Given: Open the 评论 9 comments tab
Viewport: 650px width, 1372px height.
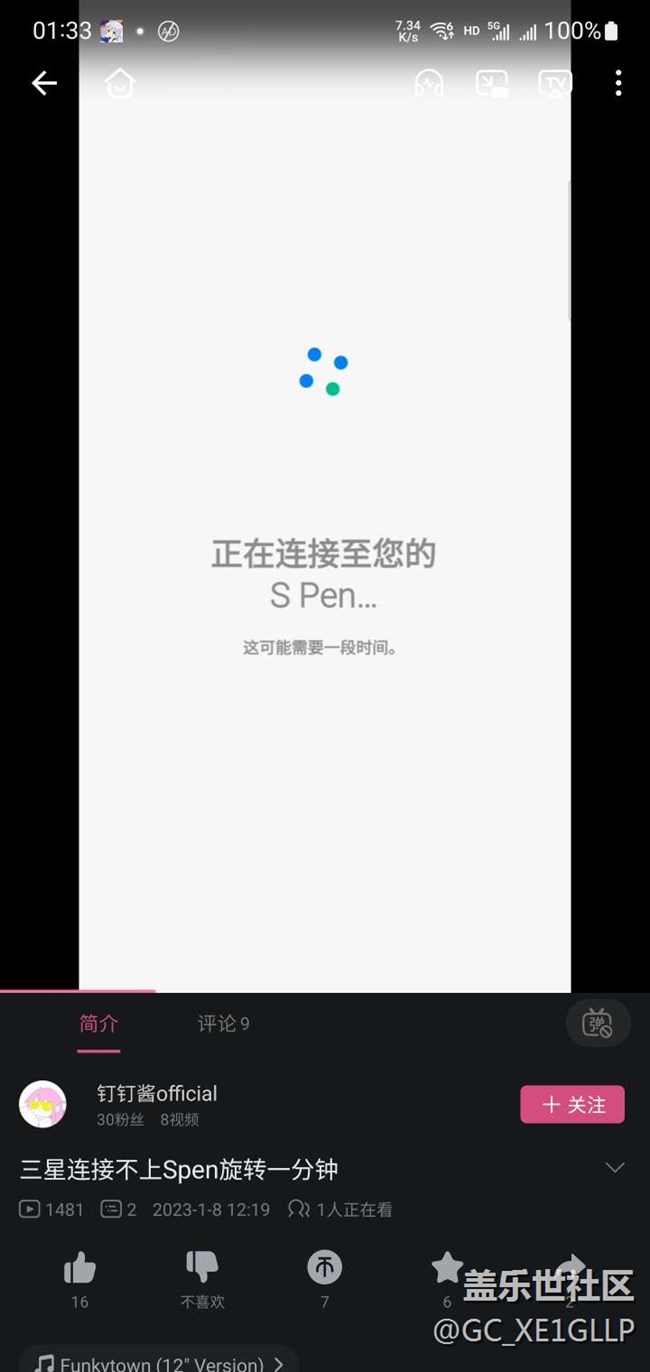Looking at the screenshot, I should coord(223,1023).
